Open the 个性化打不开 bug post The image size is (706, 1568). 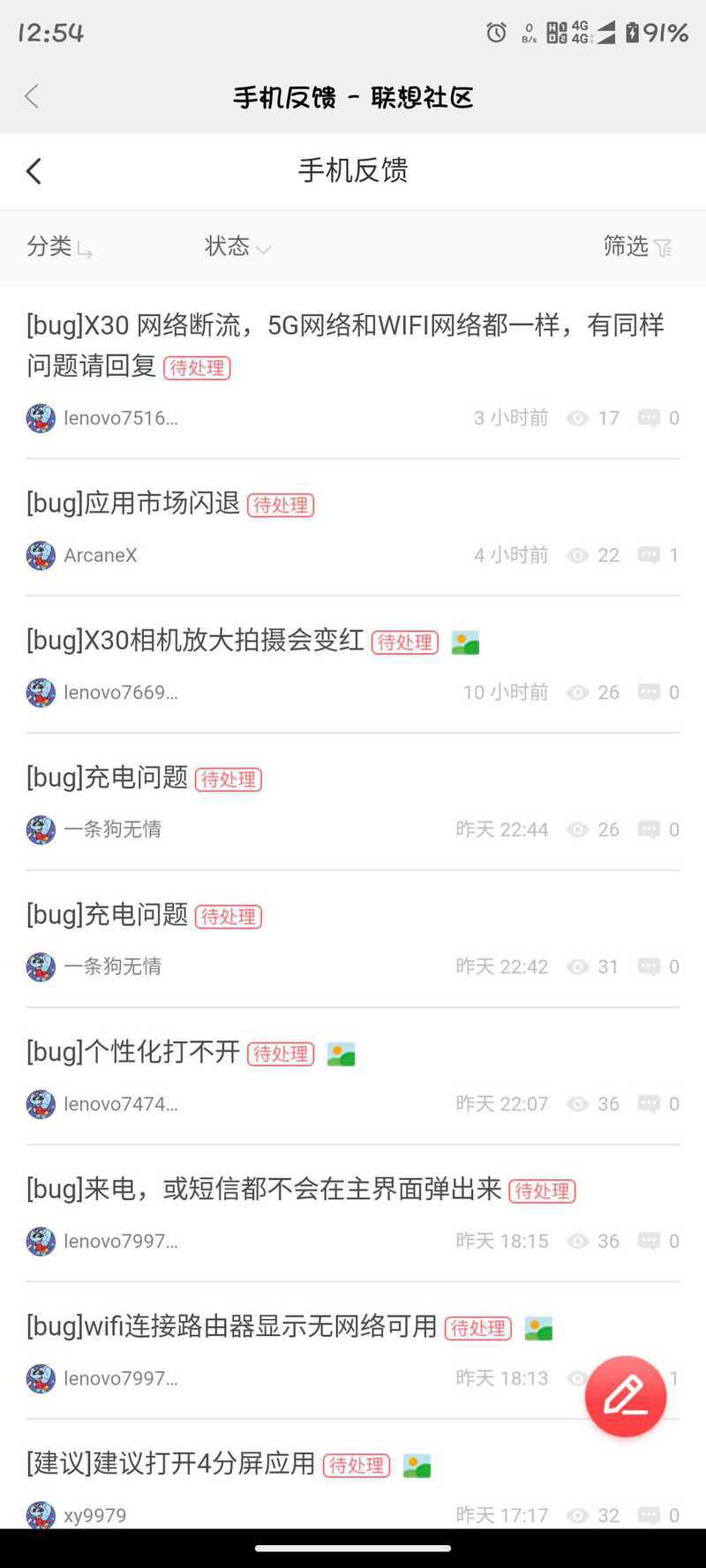pos(133,1052)
